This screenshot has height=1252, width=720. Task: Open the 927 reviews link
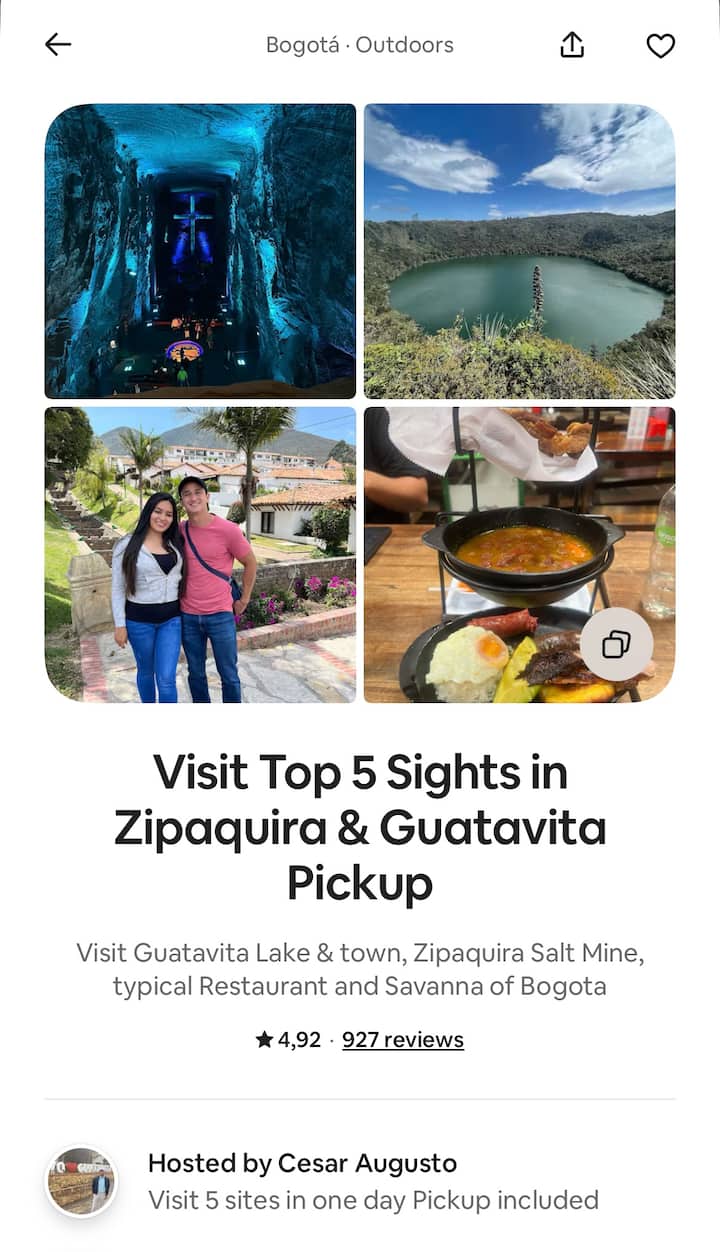403,1040
